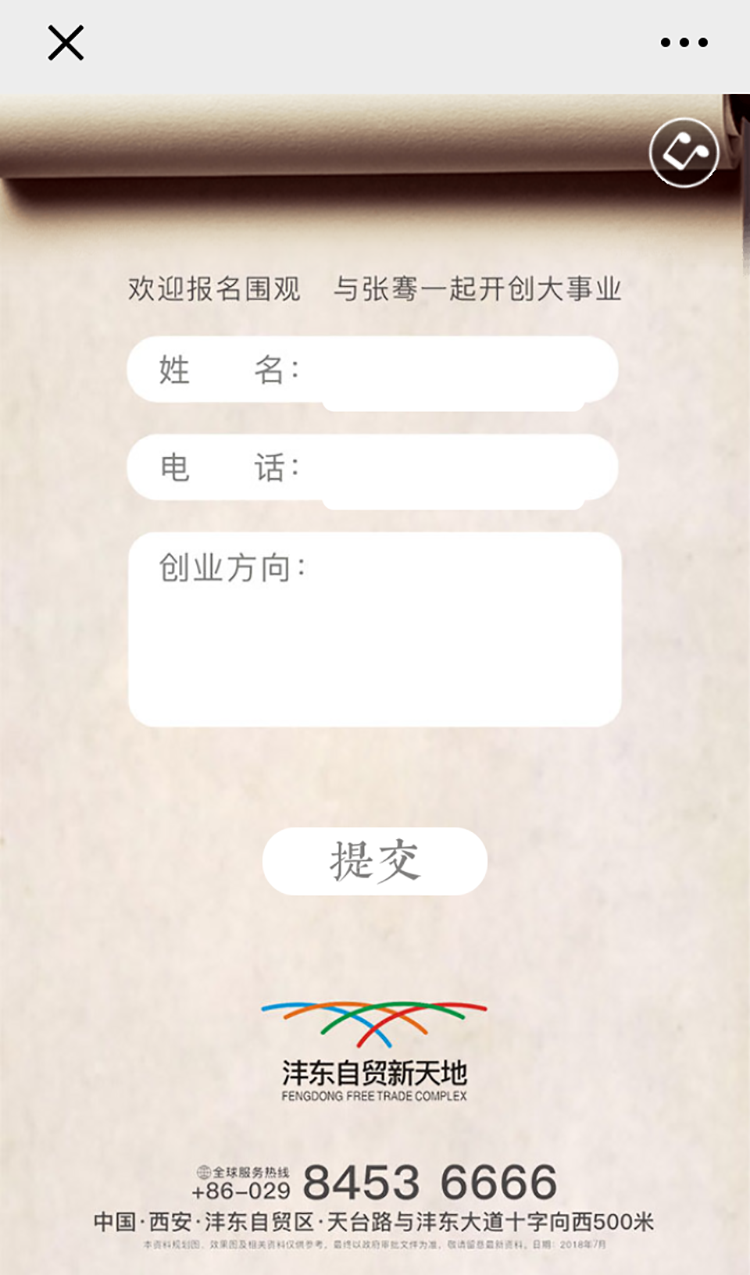Image resolution: width=750 pixels, height=1275 pixels.
Task: Open the three-dot overflow menu
Action: coord(684,43)
